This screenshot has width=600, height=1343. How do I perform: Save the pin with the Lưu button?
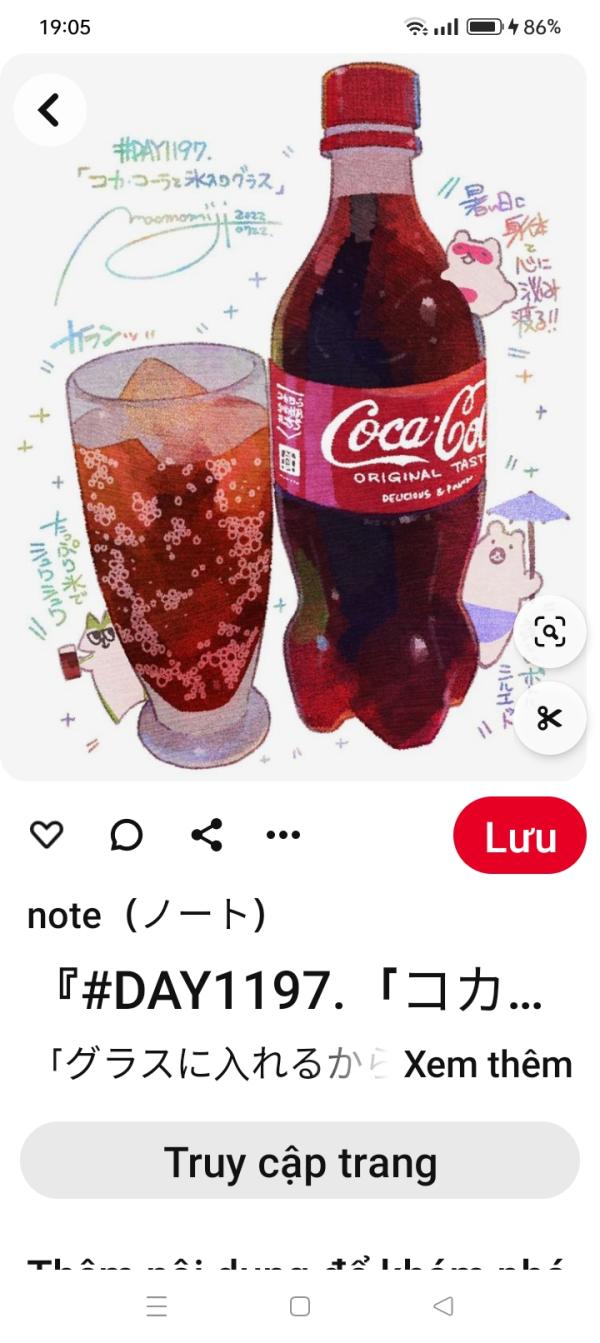519,836
